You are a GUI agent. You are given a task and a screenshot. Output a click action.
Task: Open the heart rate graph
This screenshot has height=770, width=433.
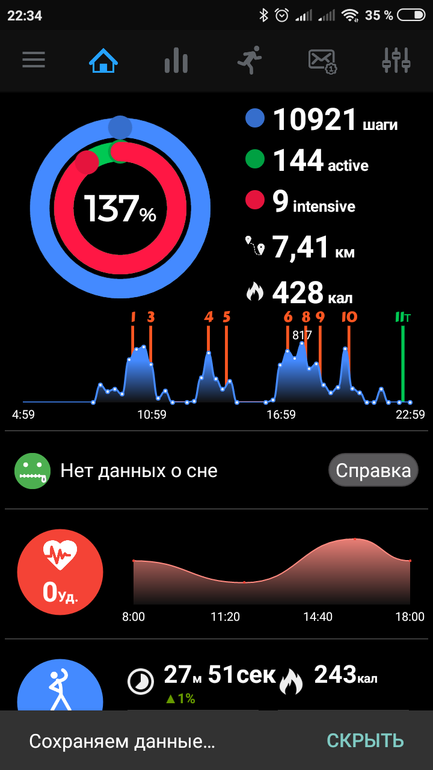pos(272,579)
